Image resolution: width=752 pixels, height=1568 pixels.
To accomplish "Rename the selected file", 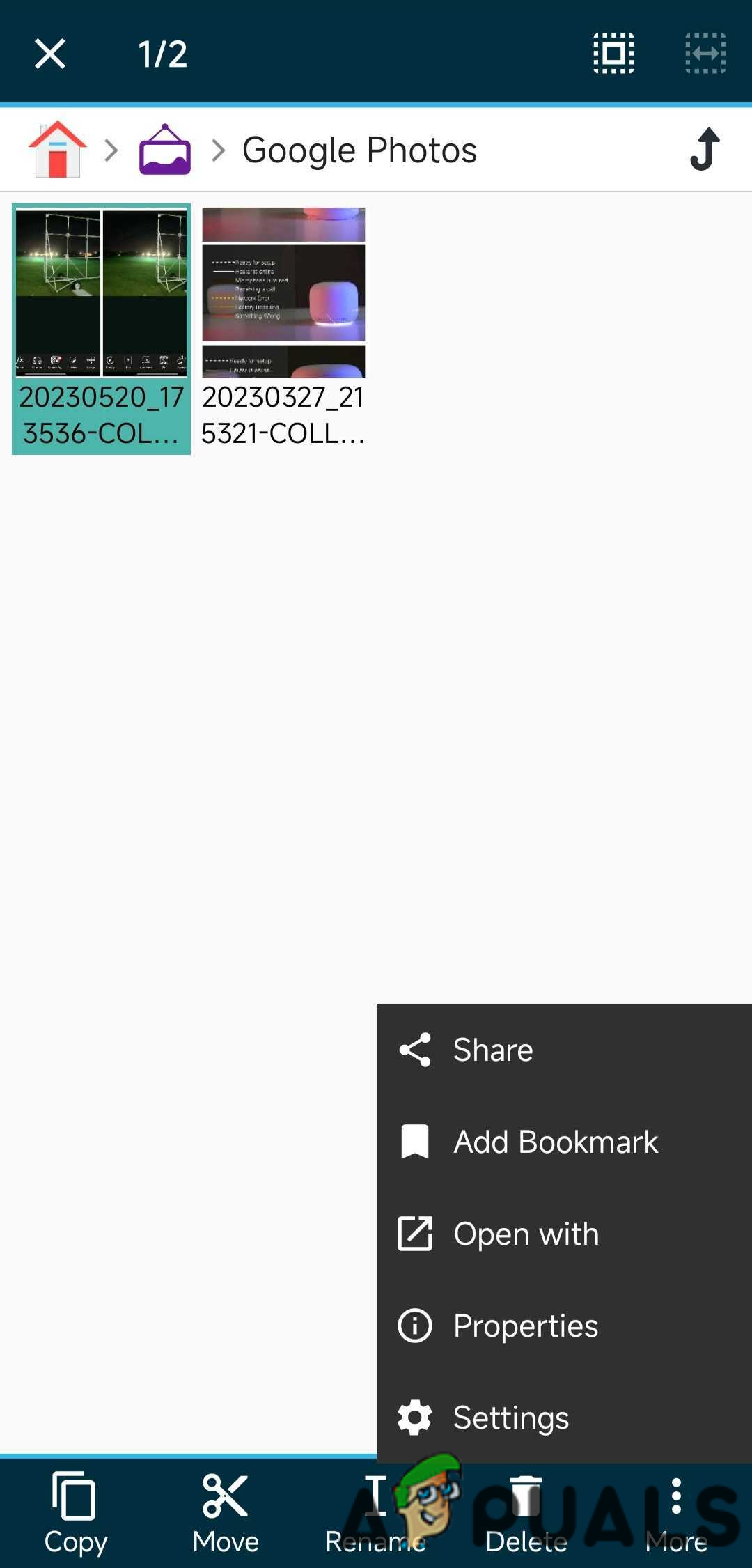I will point(375,1513).
